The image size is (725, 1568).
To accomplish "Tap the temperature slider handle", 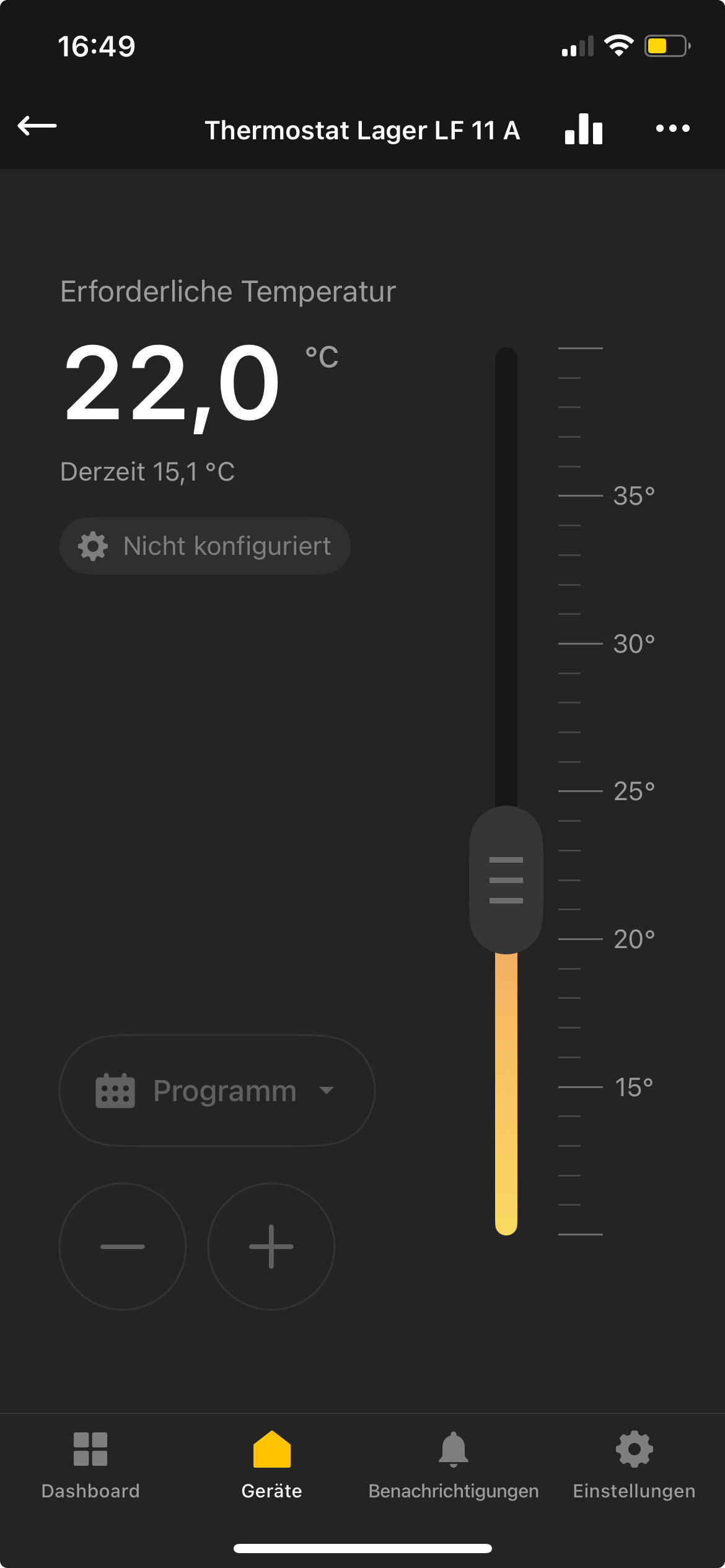I will 506,880.
